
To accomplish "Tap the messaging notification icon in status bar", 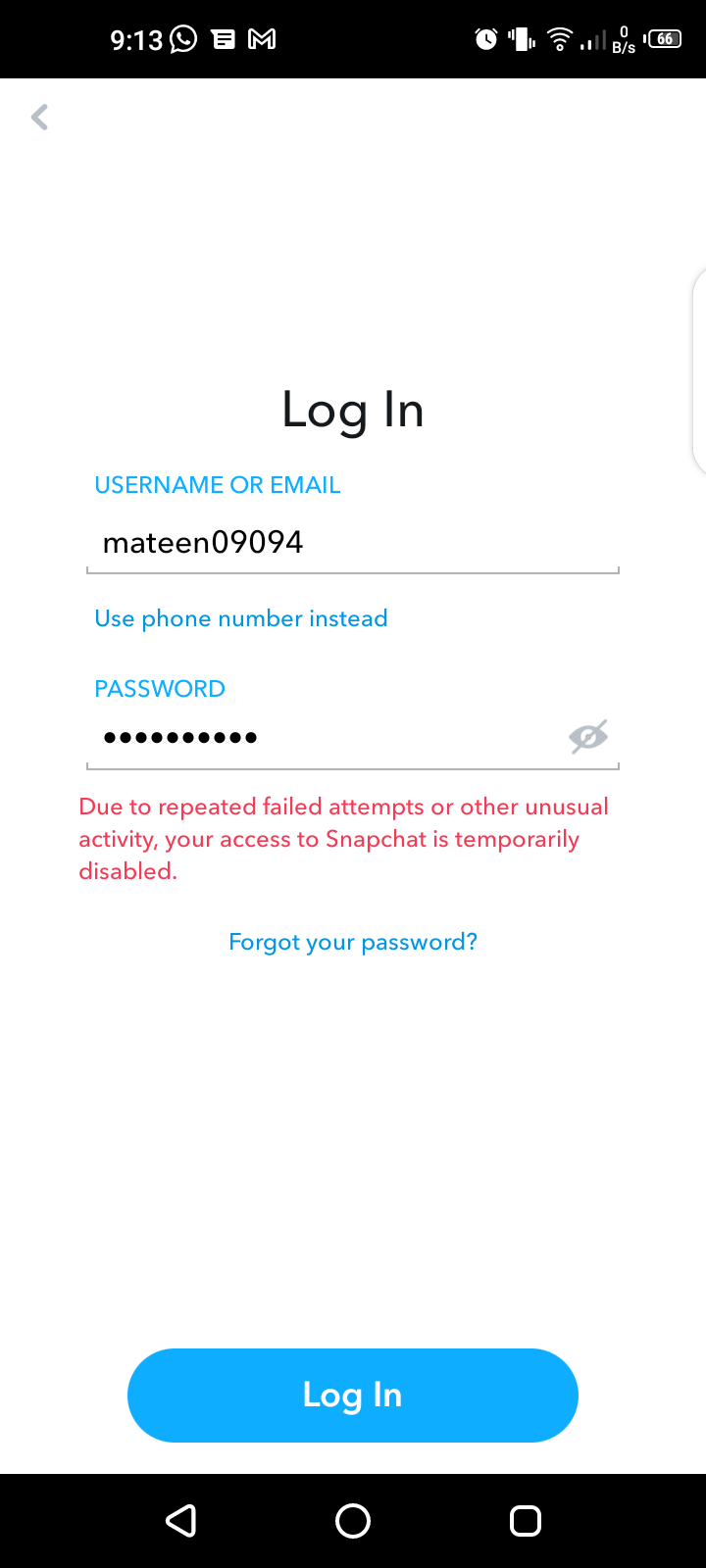I will pyautogui.click(x=224, y=38).
